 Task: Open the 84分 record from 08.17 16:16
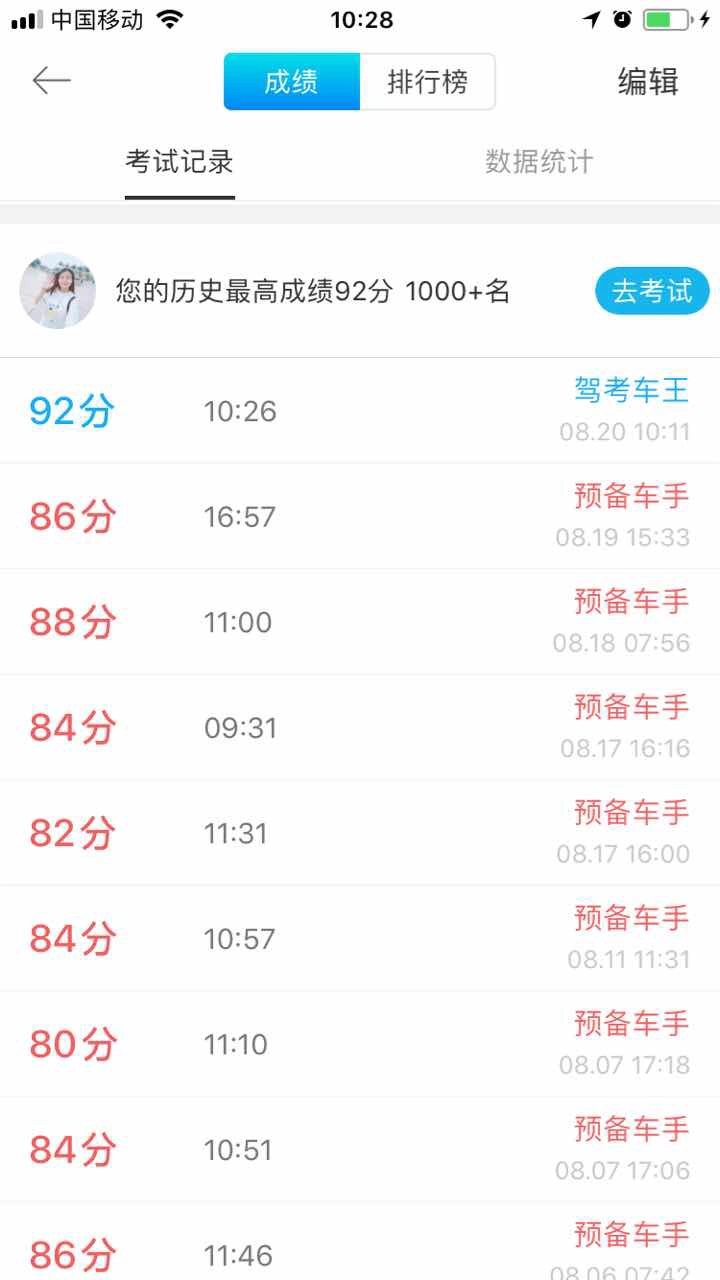pyautogui.click(x=360, y=727)
